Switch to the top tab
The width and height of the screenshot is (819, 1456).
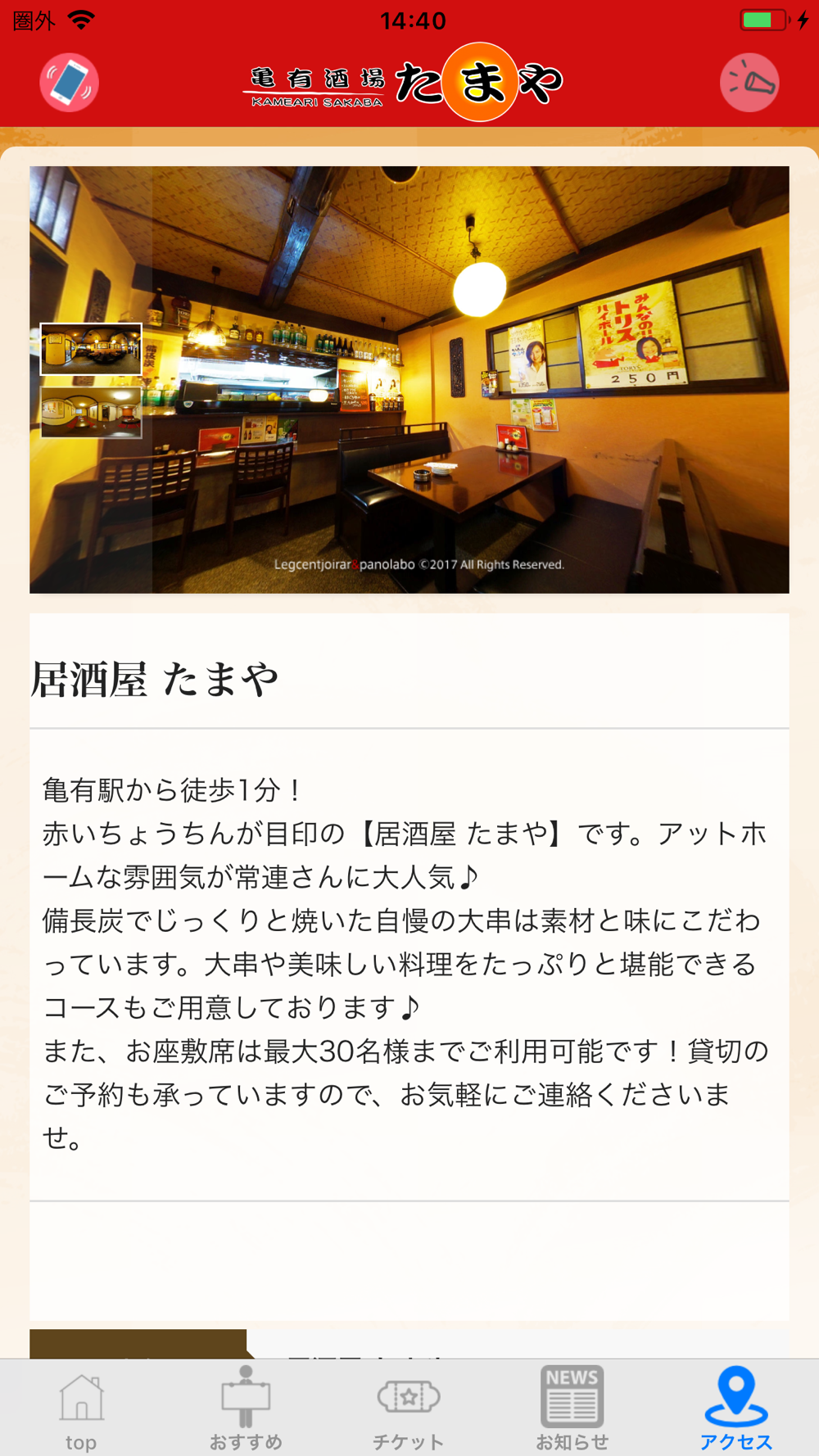[81, 1409]
